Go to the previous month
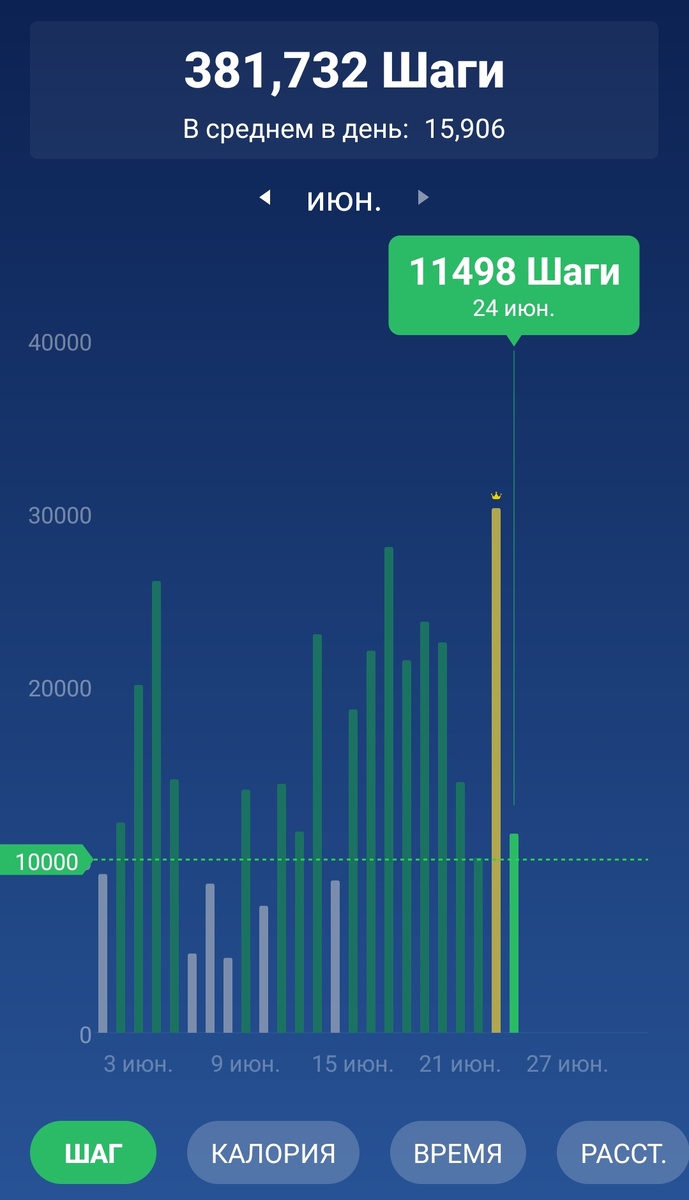This screenshot has height=1200, width=689. click(x=265, y=198)
